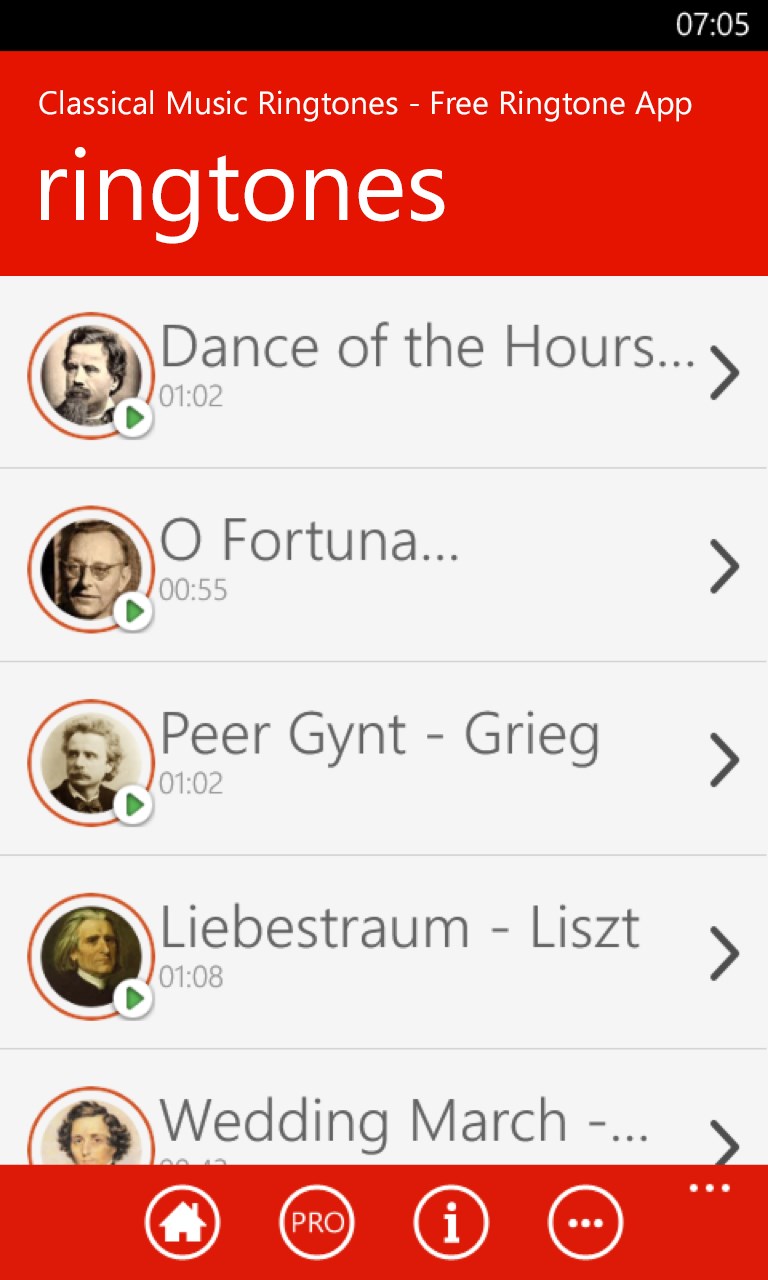Play the O Fortuna ringtone preview
768x1280 pixels.
133,611
